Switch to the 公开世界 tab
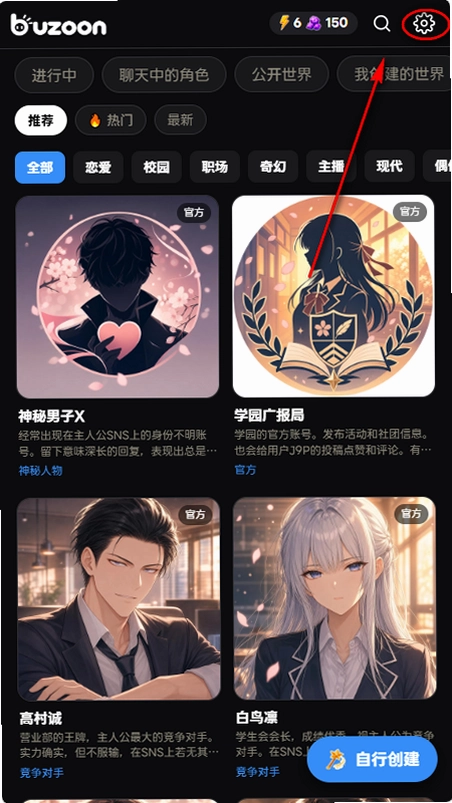Image resolution: width=452 pixels, height=803 pixels. 282,75
